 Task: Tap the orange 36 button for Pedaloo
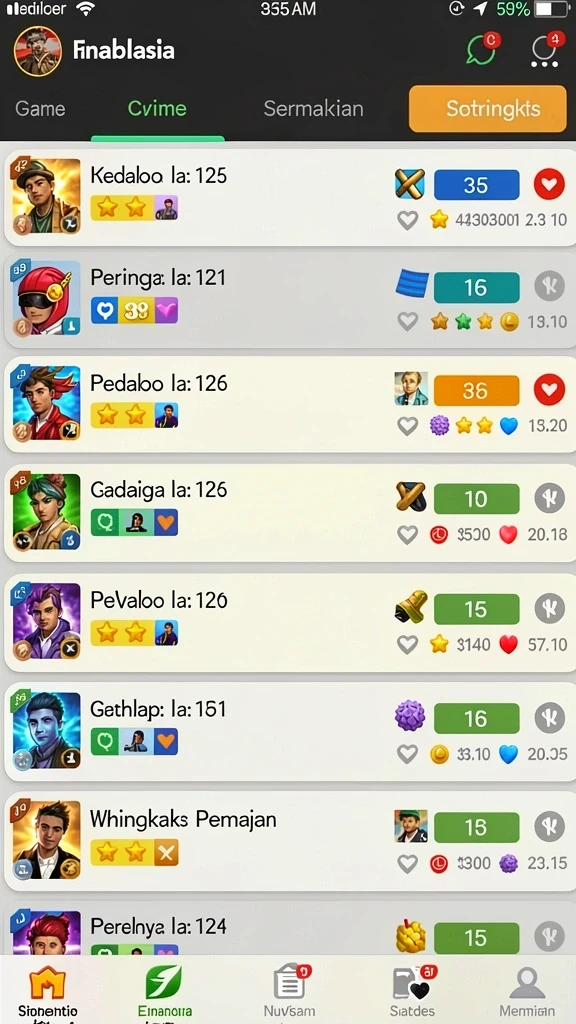[x=476, y=391]
